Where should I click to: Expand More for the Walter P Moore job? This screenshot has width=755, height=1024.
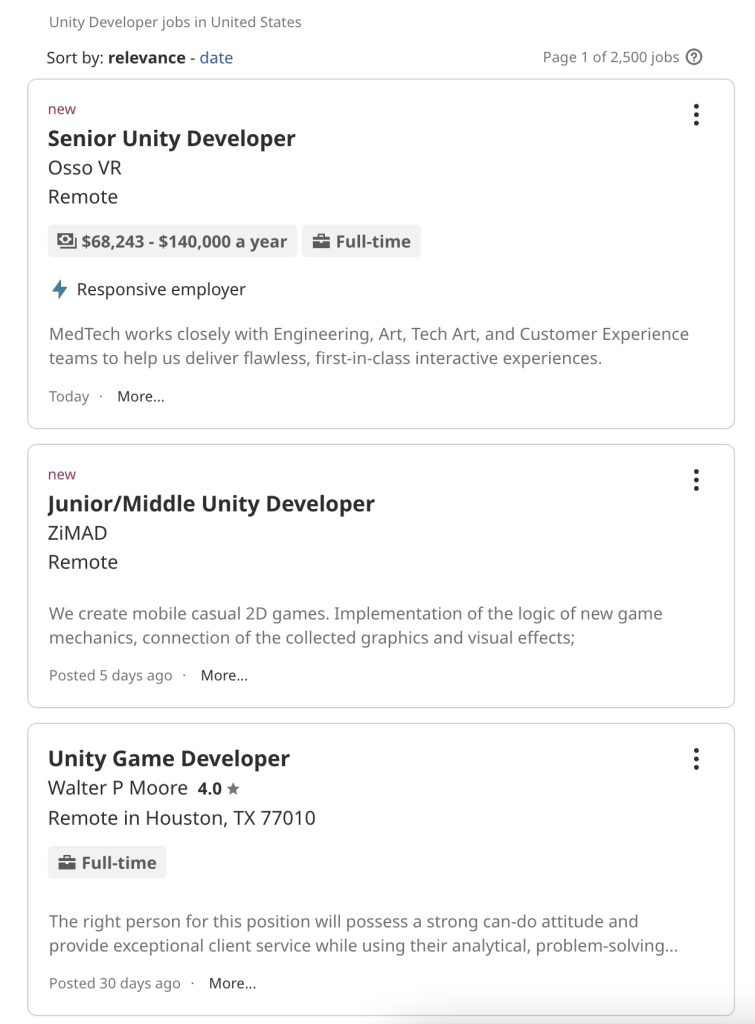(x=232, y=983)
